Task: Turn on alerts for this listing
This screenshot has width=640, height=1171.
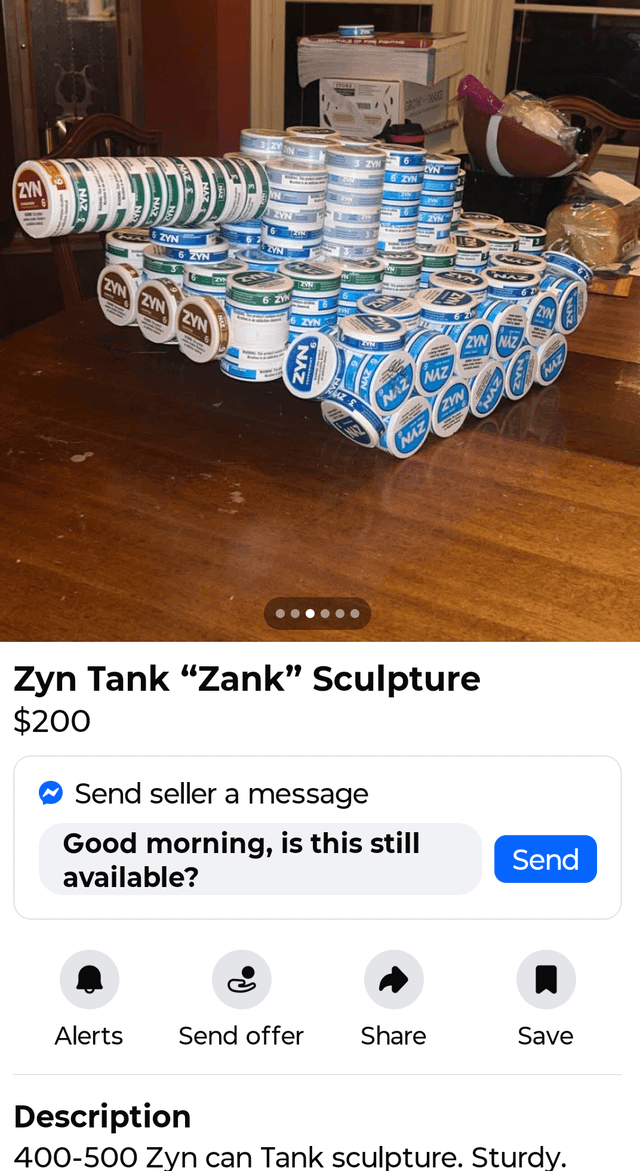Action: point(89,980)
